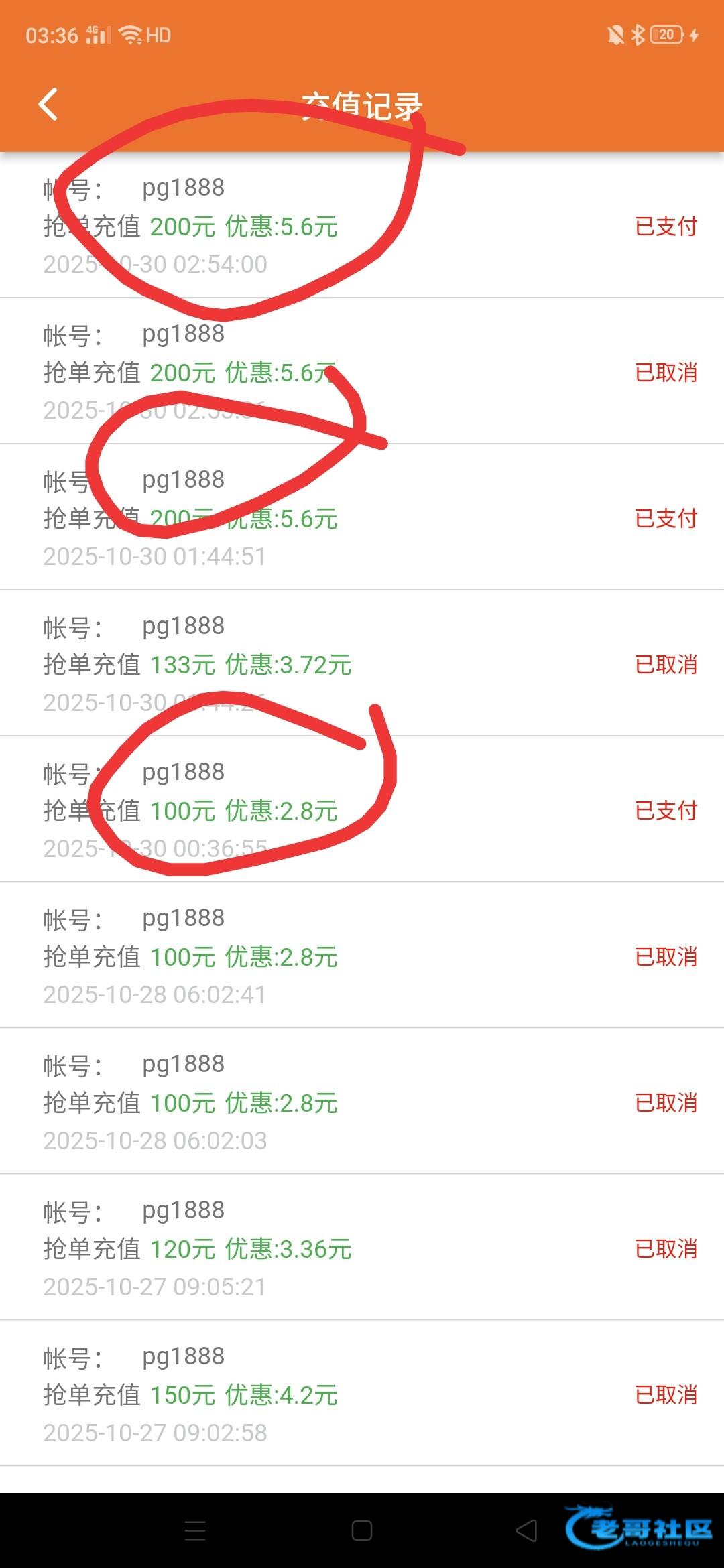The image size is (724, 1568).
Task: Go back from the recharge records page
Action: click(48, 105)
